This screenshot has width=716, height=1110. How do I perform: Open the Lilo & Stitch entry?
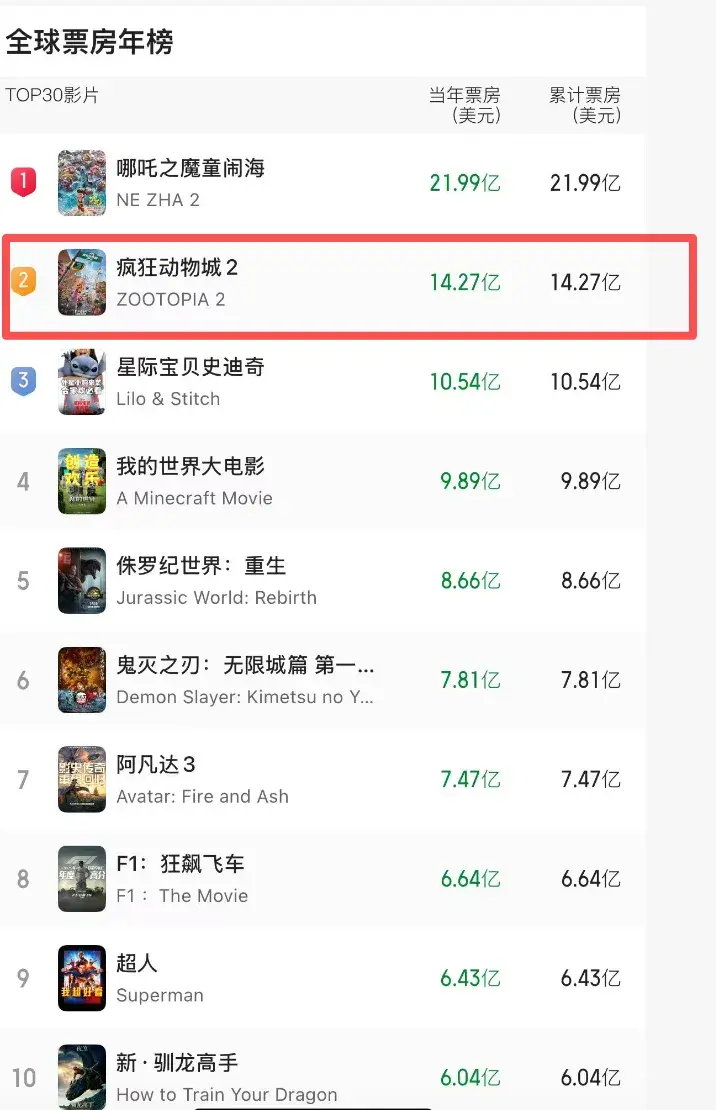(190, 382)
